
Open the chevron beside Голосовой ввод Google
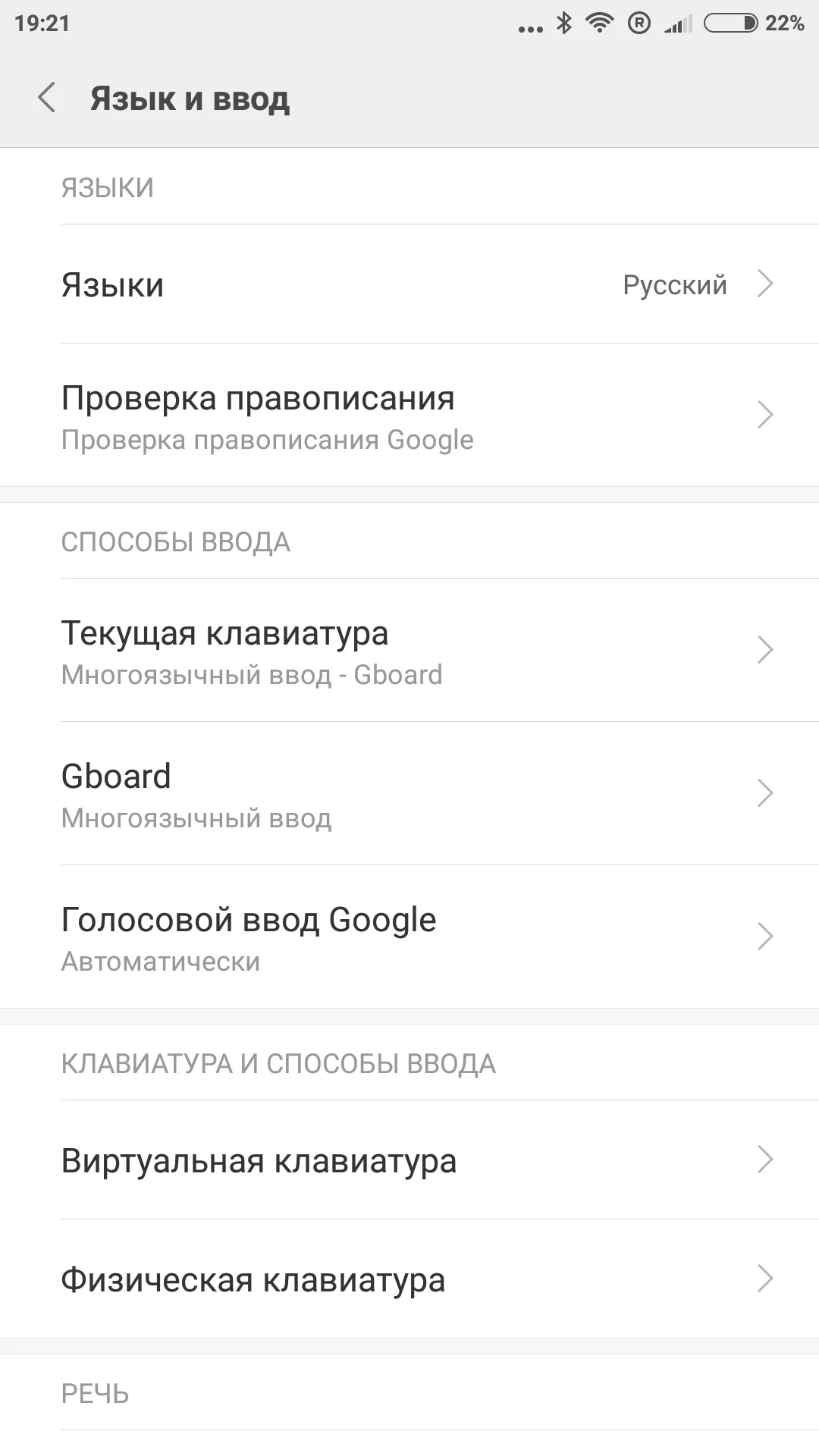(766, 937)
